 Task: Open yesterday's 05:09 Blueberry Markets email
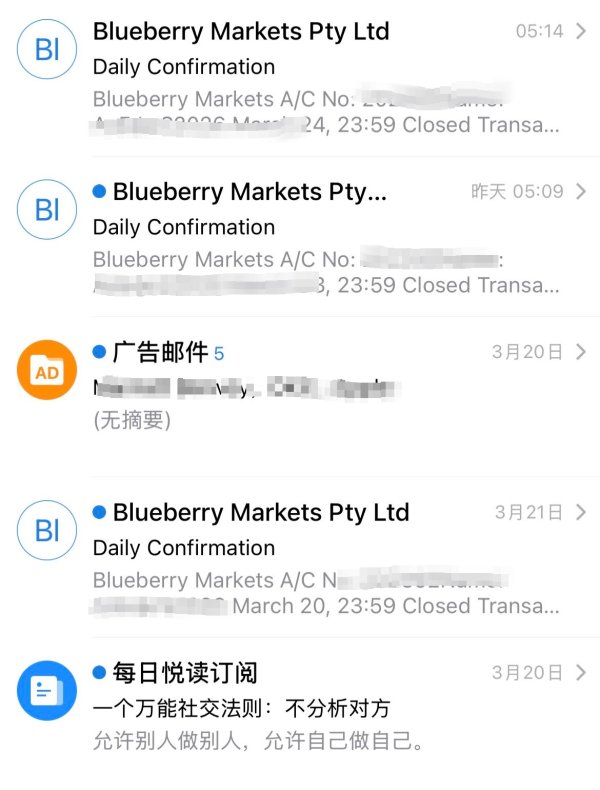pyautogui.click(x=300, y=237)
